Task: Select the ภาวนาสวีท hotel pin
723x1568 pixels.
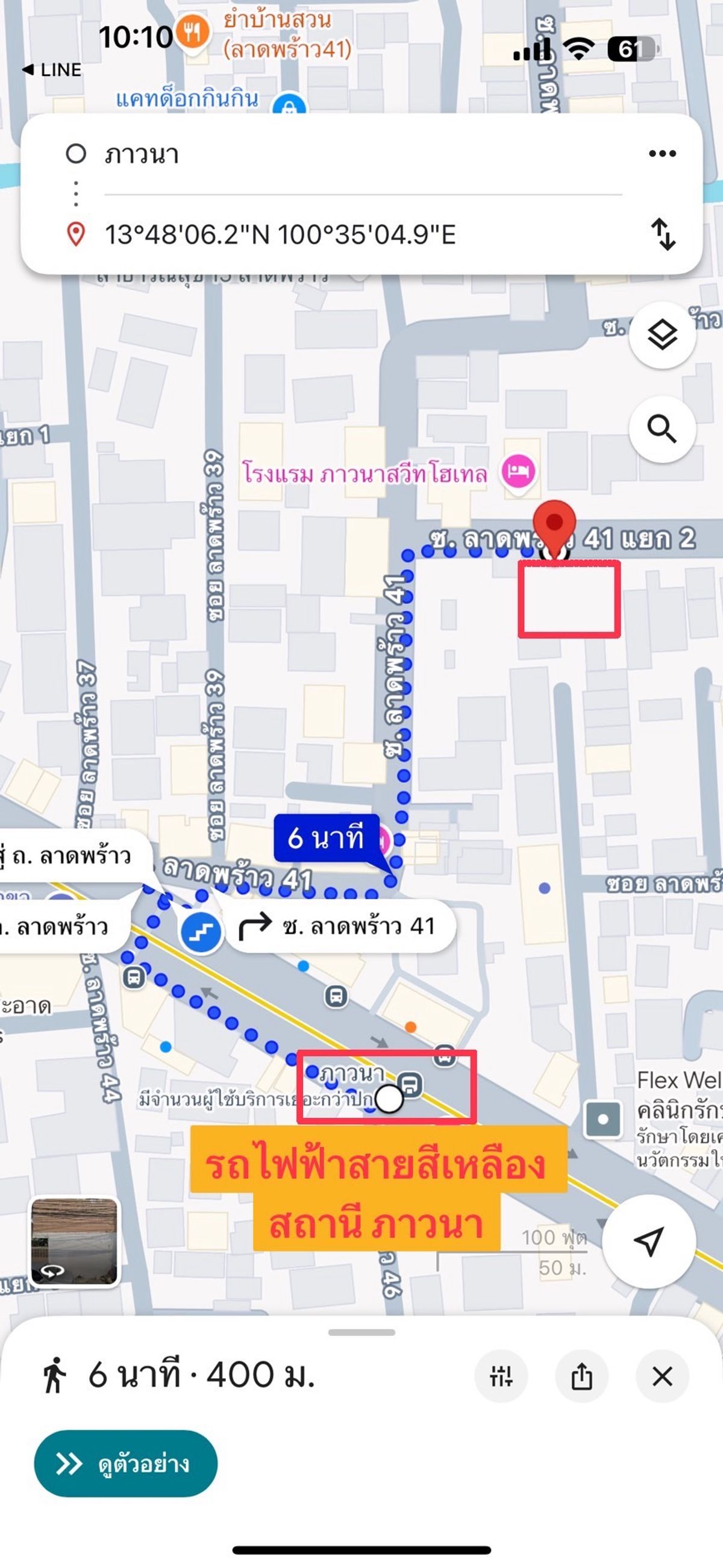Action: 518,472
